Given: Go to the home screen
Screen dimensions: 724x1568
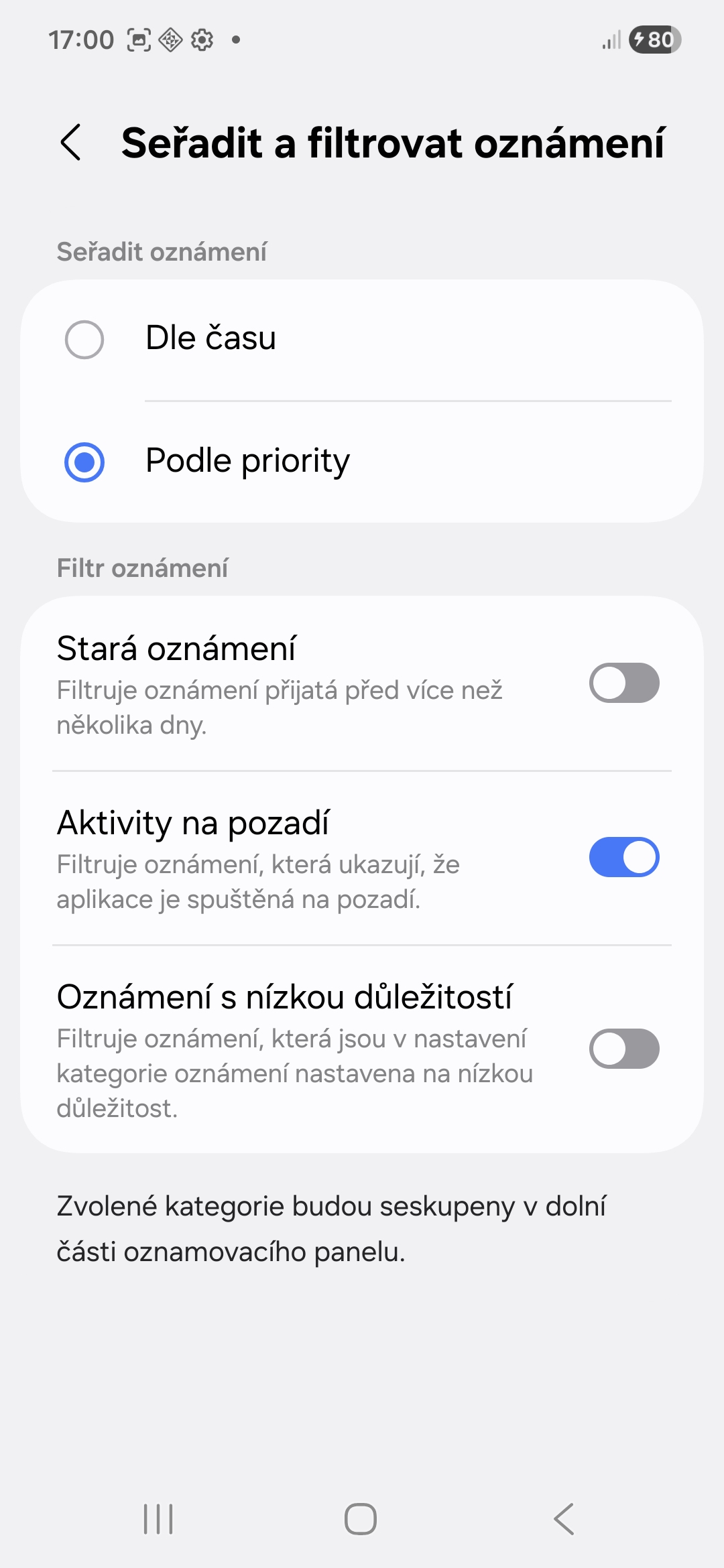Looking at the screenshot, I should tap(361, 1518).
